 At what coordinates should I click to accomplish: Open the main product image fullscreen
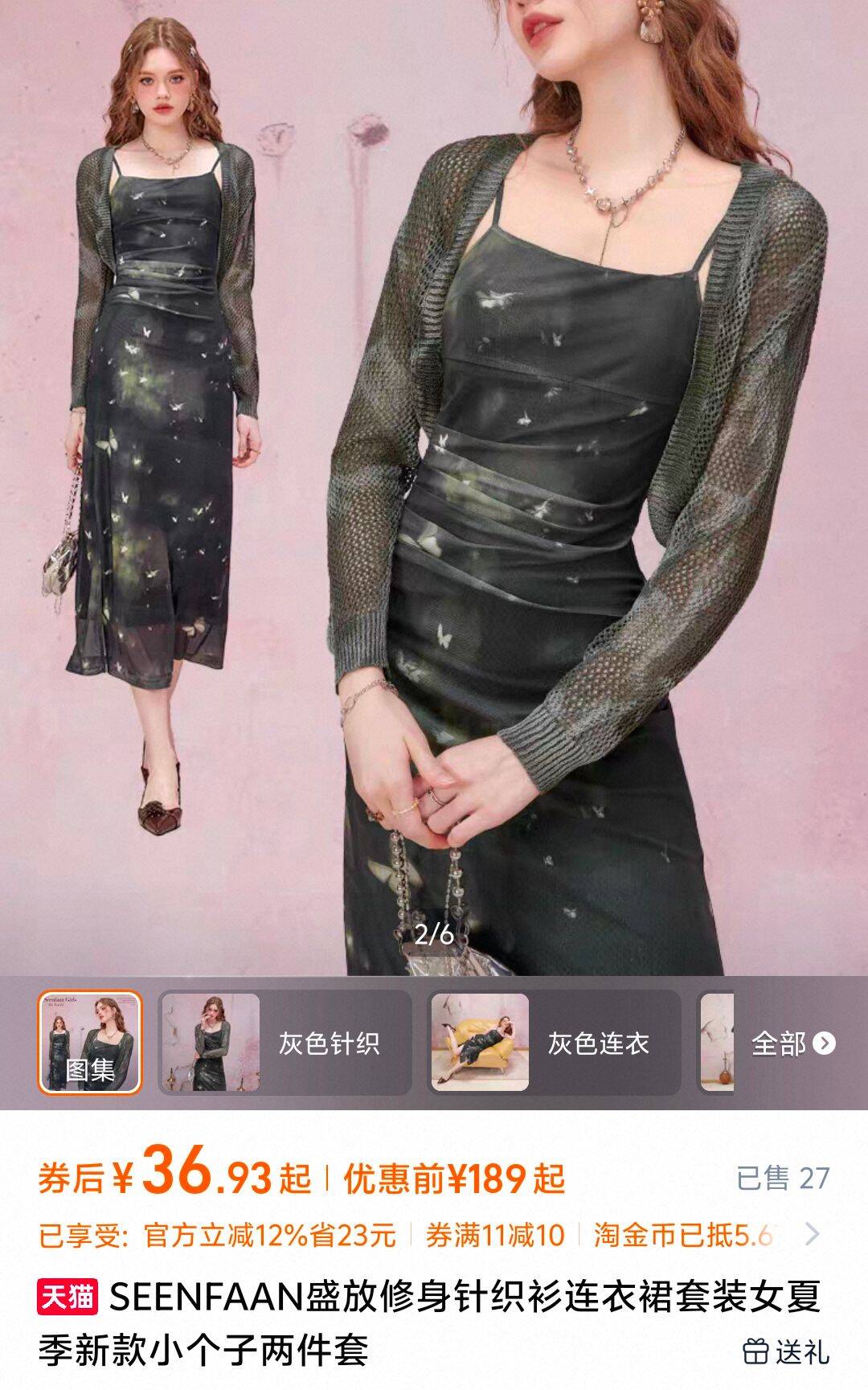pos(434,482)
